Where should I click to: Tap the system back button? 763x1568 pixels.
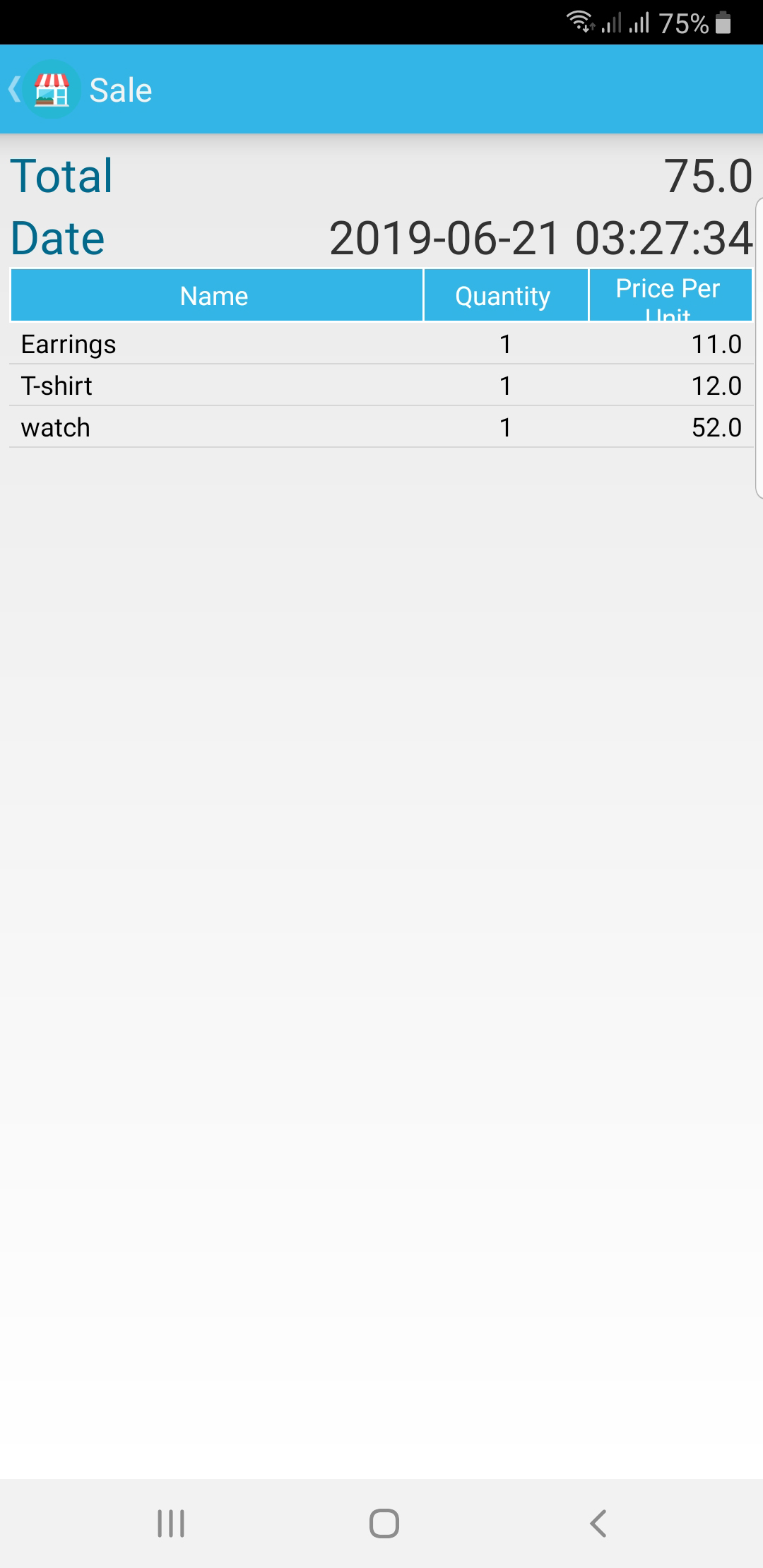point(598,1524)
